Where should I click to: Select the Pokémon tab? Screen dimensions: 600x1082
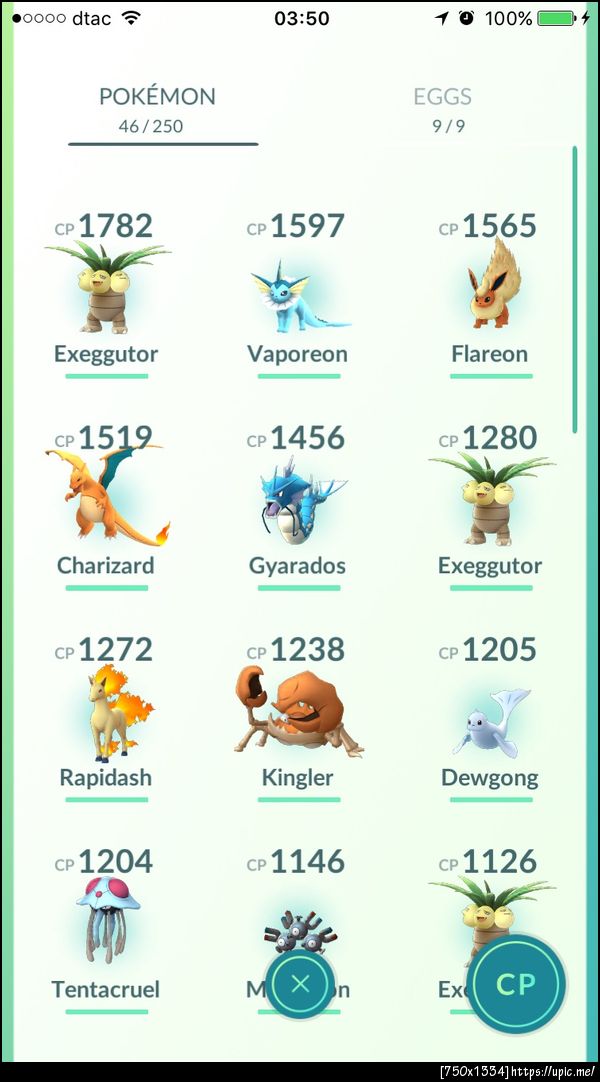(157, 108)
